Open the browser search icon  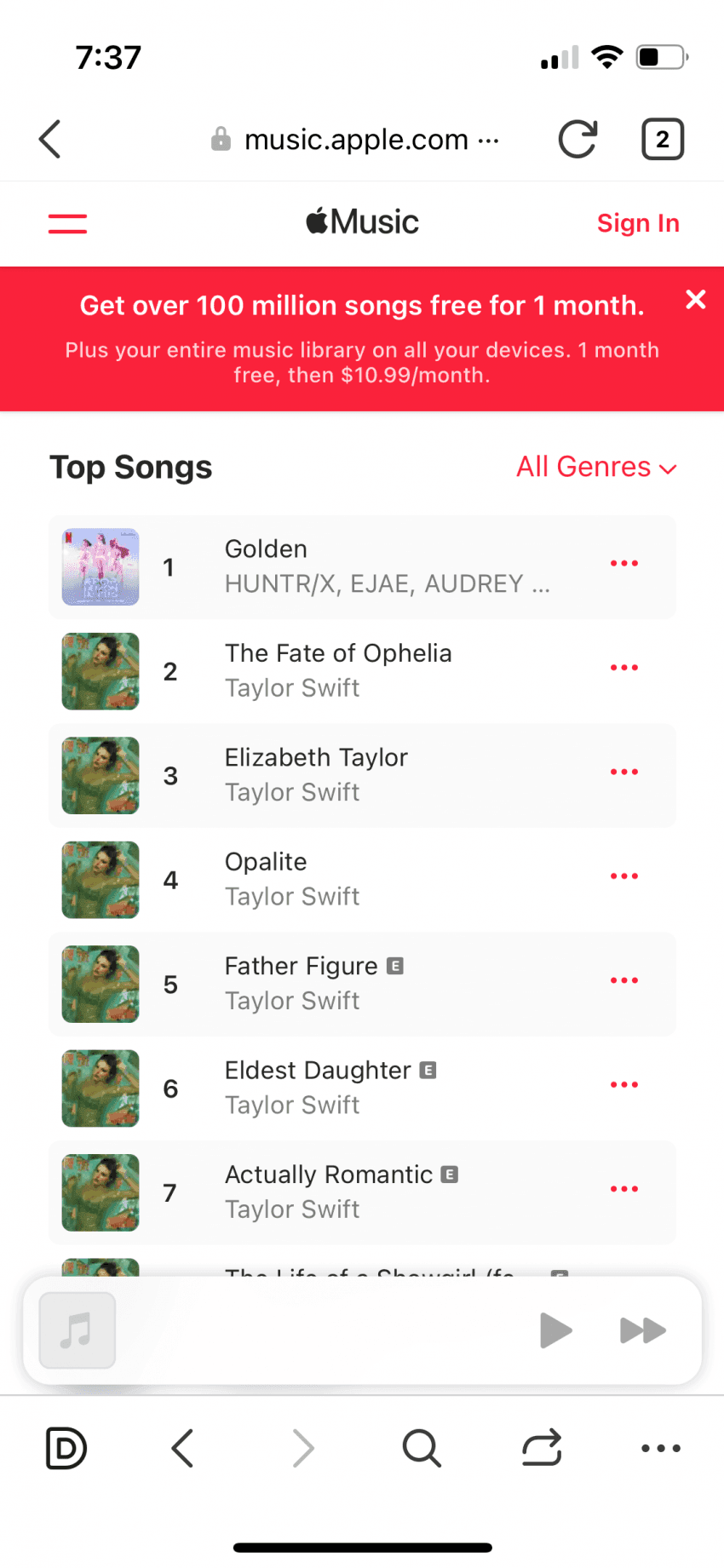(422, 1448)
